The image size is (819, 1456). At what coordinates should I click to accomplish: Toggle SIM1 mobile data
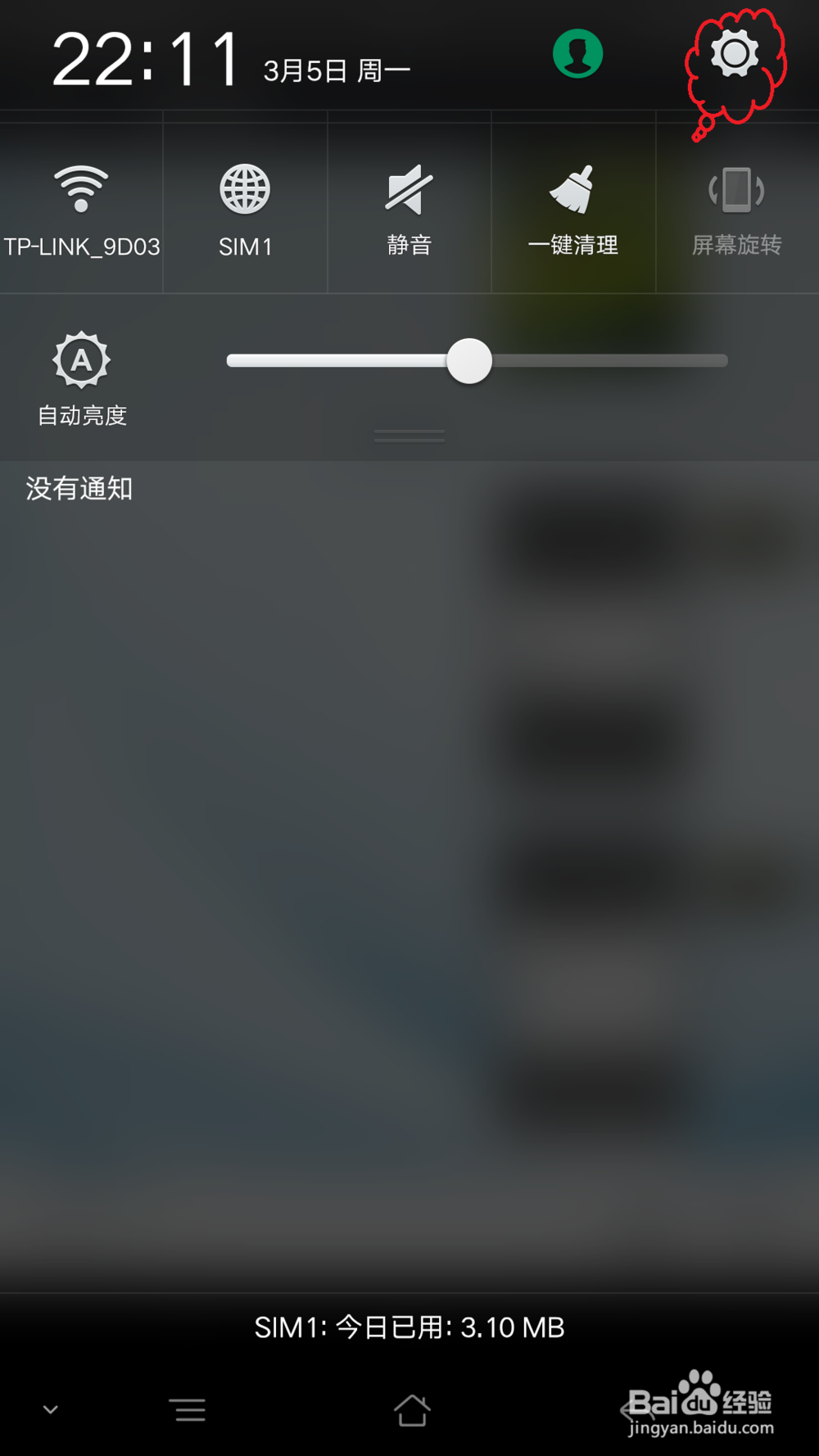point(245,205)
